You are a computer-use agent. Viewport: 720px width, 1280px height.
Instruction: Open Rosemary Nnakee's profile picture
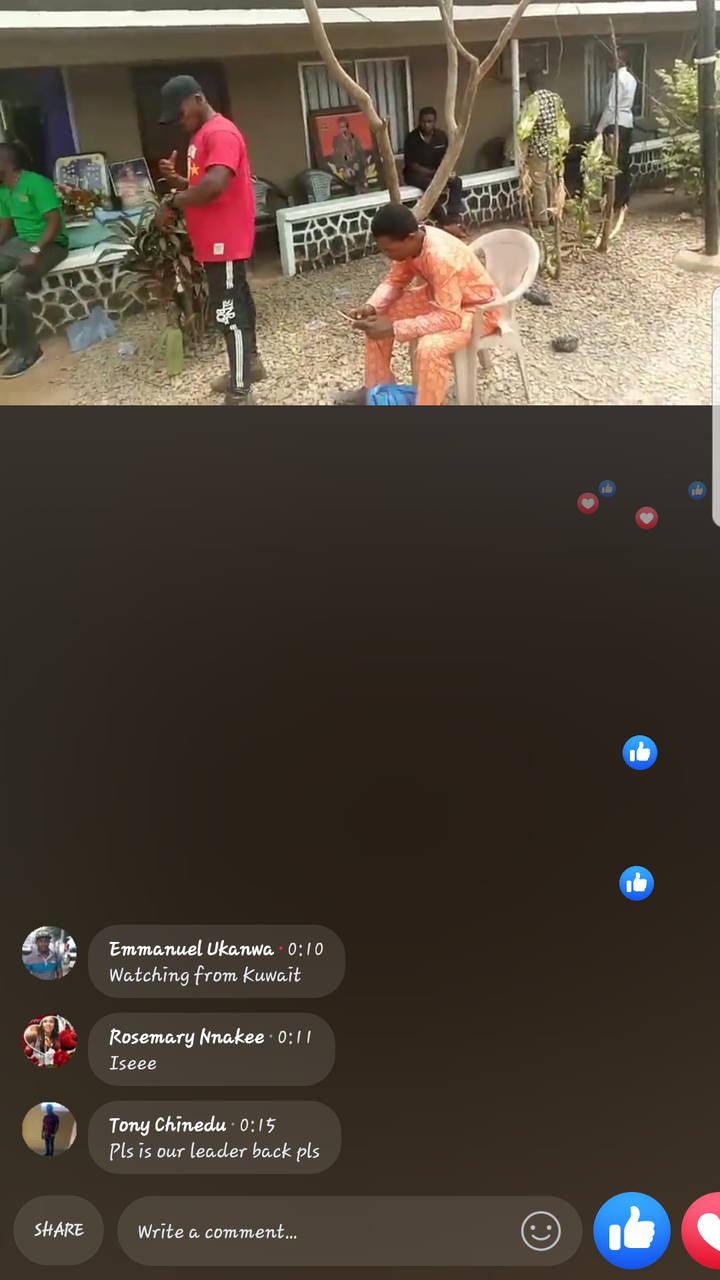click(49, 1041)
